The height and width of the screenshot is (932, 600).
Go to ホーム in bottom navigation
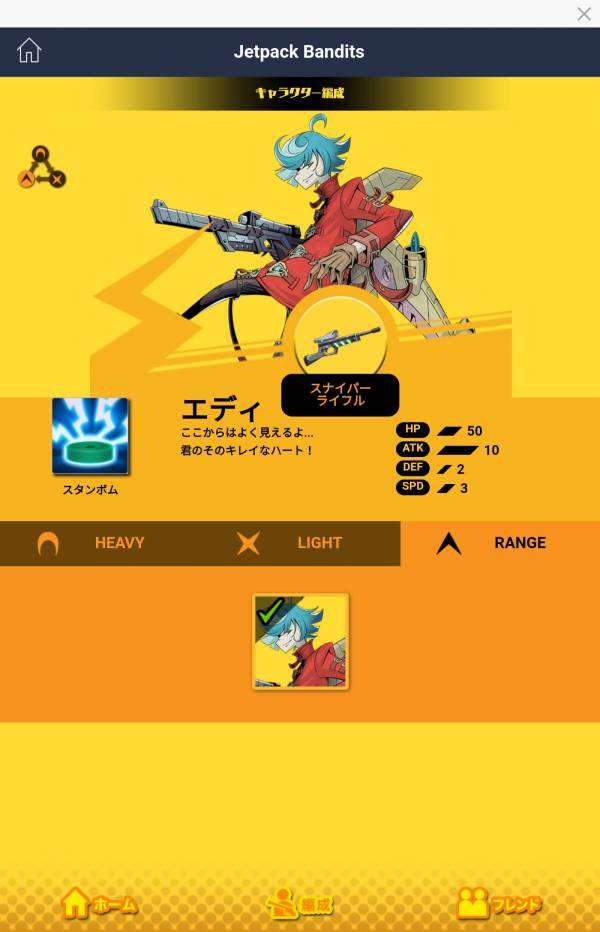(x=99, y=904)
